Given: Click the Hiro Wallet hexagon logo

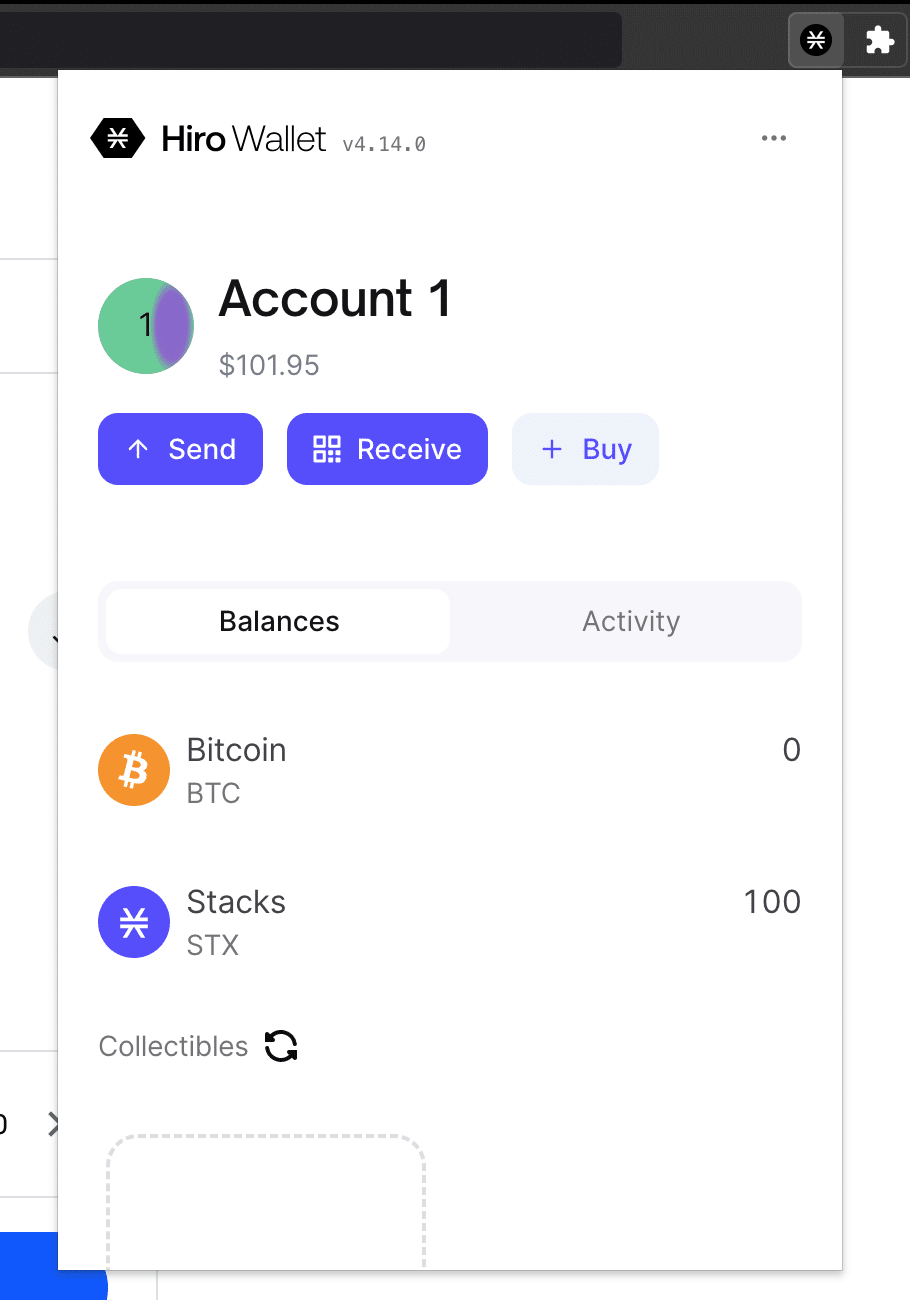Looking at the screenshot, I should click(117, 139).
